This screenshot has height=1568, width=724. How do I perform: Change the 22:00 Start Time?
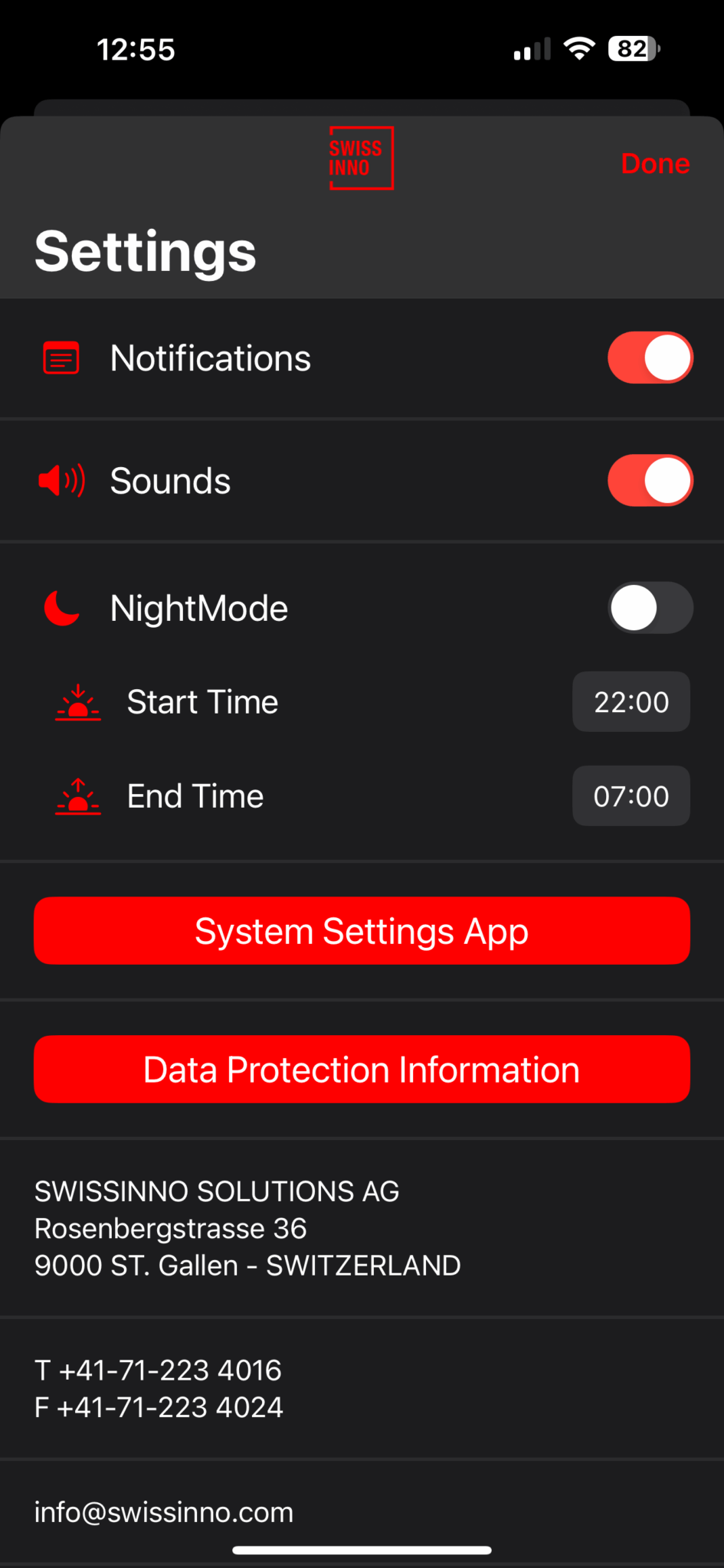click(x=631, y=702)
